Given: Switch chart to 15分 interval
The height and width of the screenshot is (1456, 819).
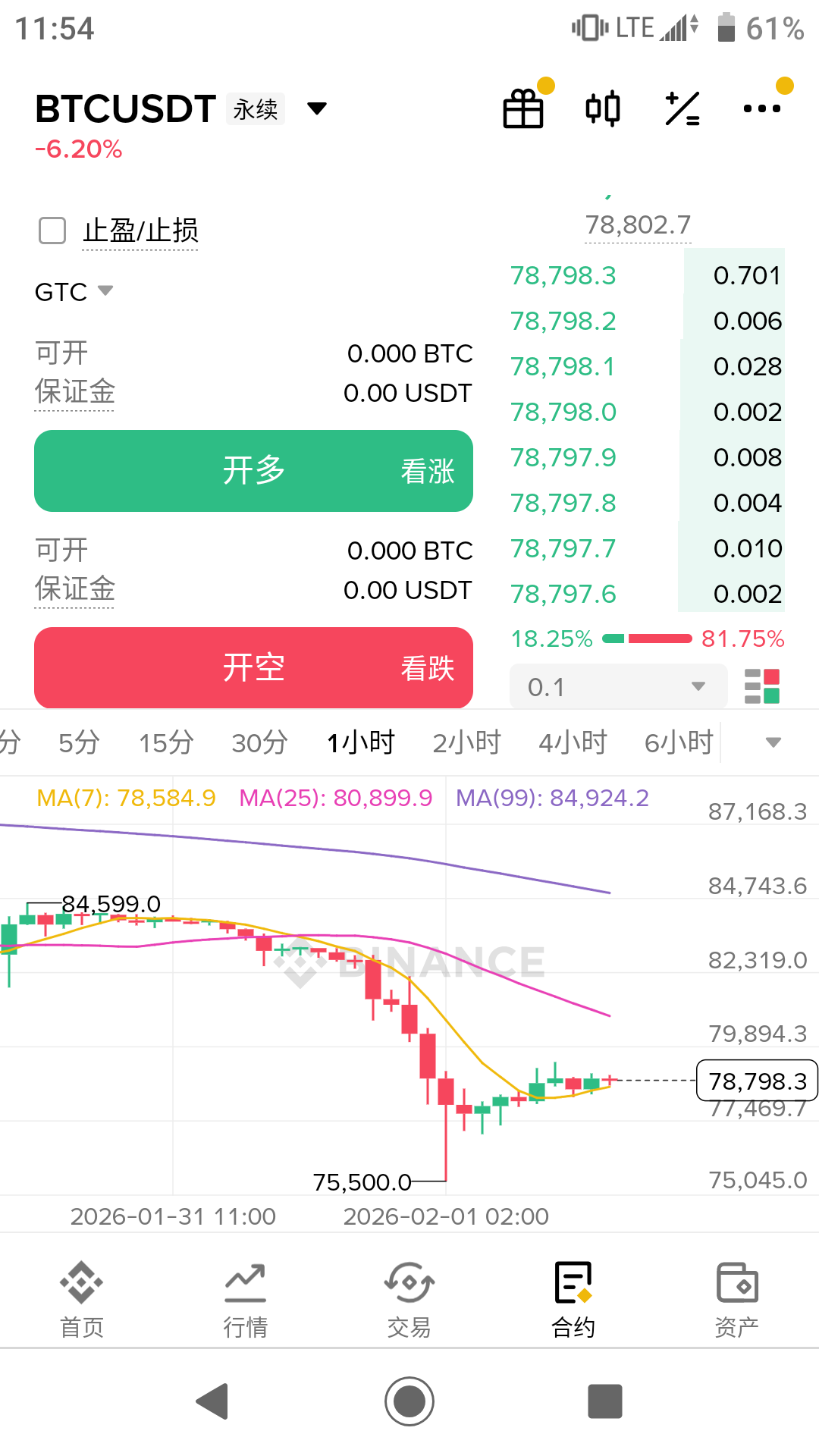Looking at the screenshot, I should click(x=166, y=743).
